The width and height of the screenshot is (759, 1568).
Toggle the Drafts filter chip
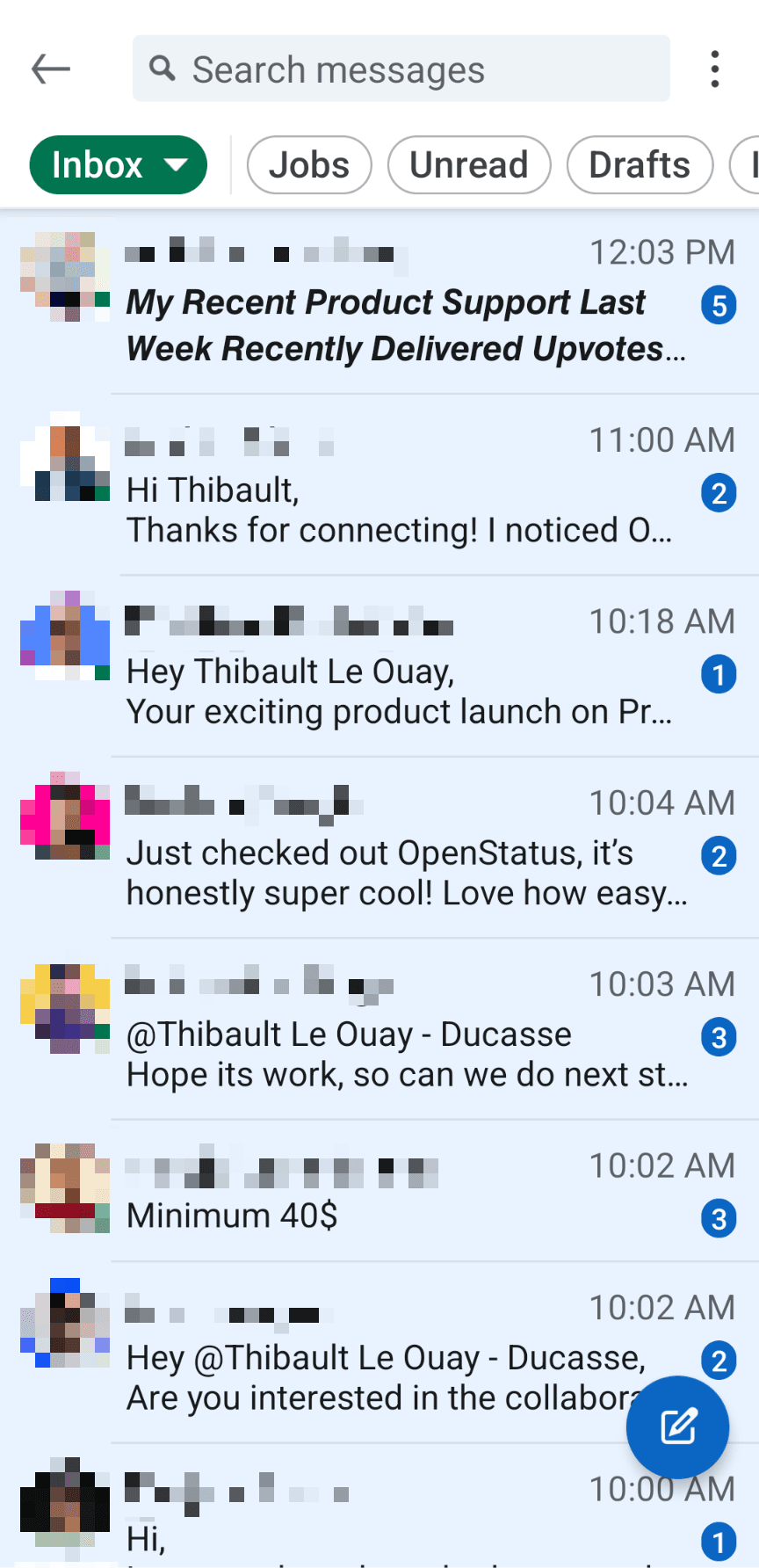[640, 164]
